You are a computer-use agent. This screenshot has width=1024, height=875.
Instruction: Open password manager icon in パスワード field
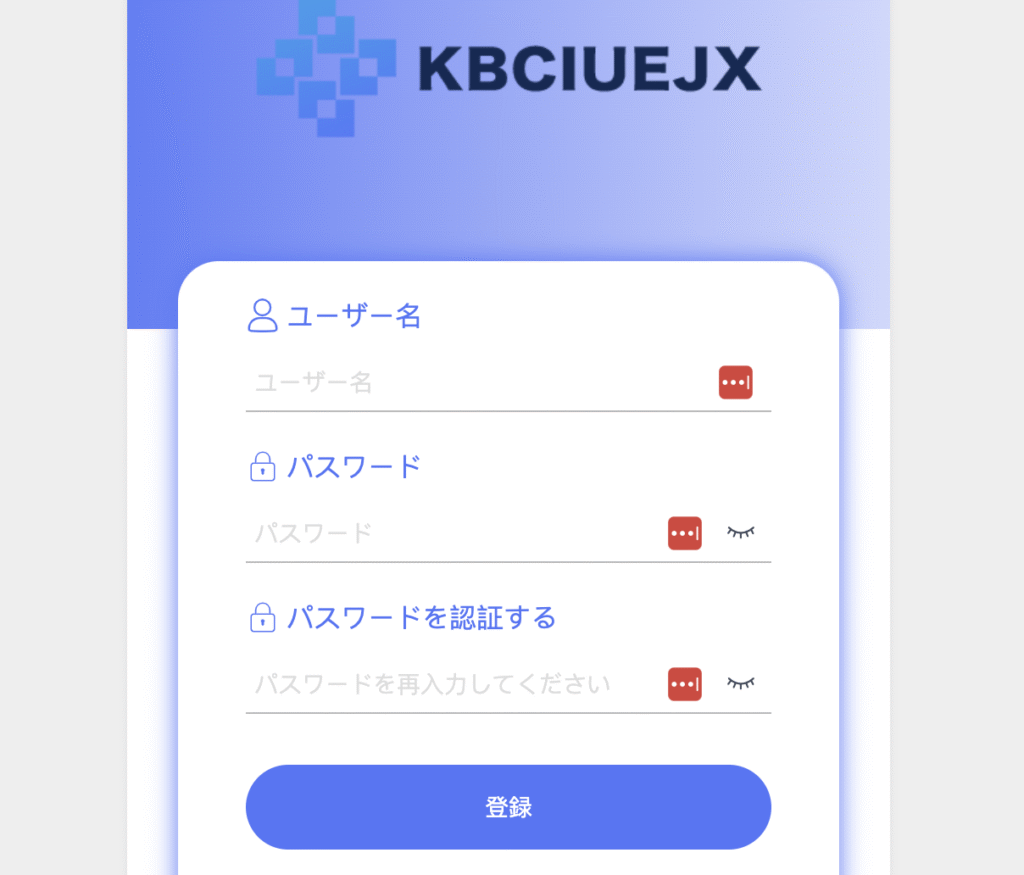[x=685, y=534]
